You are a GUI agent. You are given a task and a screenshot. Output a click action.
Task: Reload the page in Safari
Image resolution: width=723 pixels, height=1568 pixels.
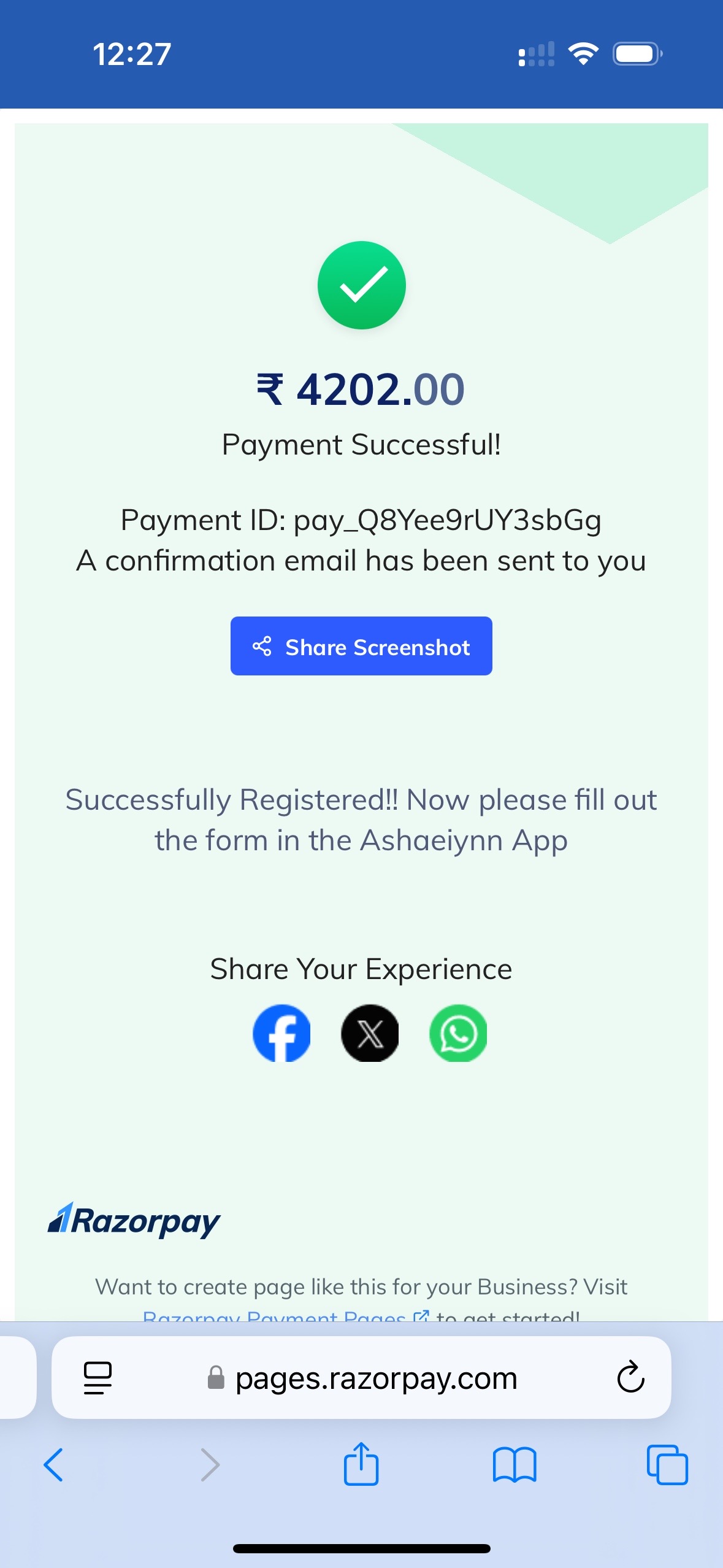[630, 1377]
